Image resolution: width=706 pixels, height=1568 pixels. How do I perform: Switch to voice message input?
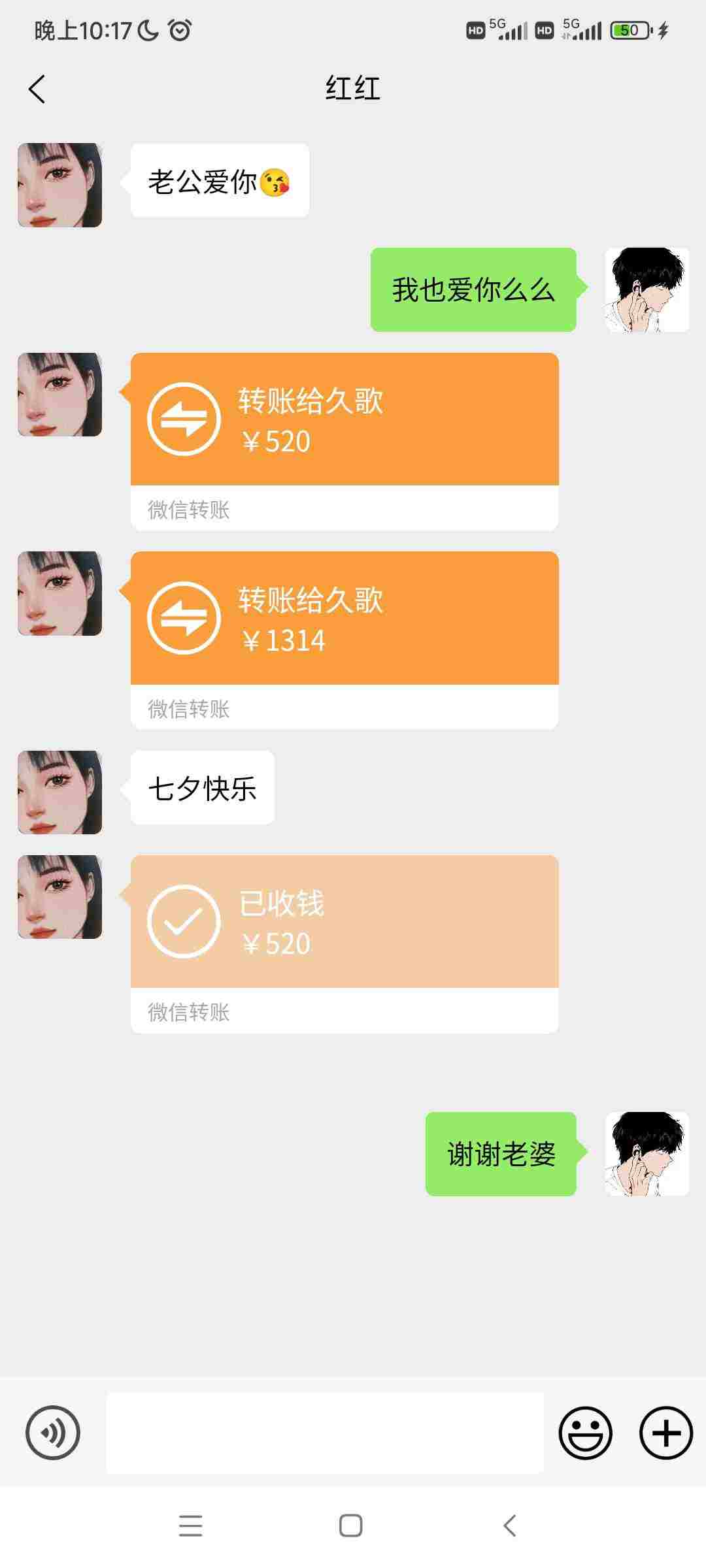point(53,1433)
